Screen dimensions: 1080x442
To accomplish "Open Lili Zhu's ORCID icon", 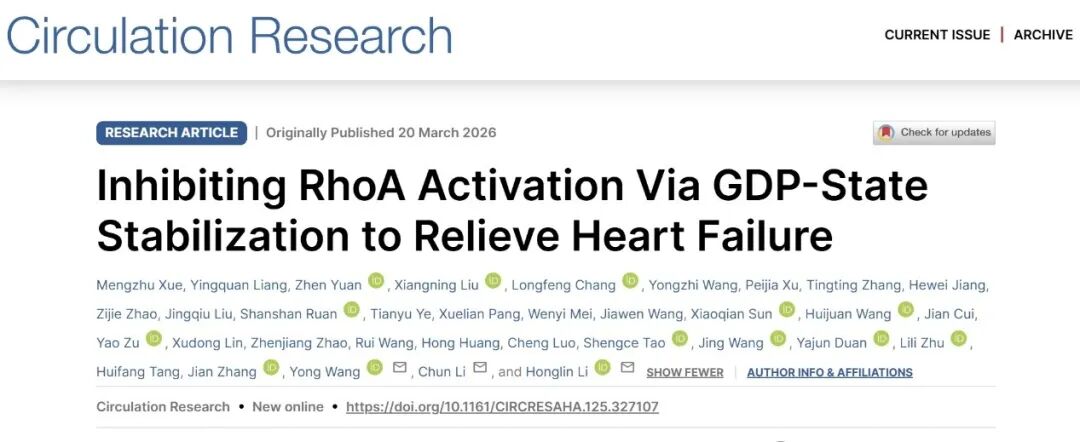I will (958, 339).
